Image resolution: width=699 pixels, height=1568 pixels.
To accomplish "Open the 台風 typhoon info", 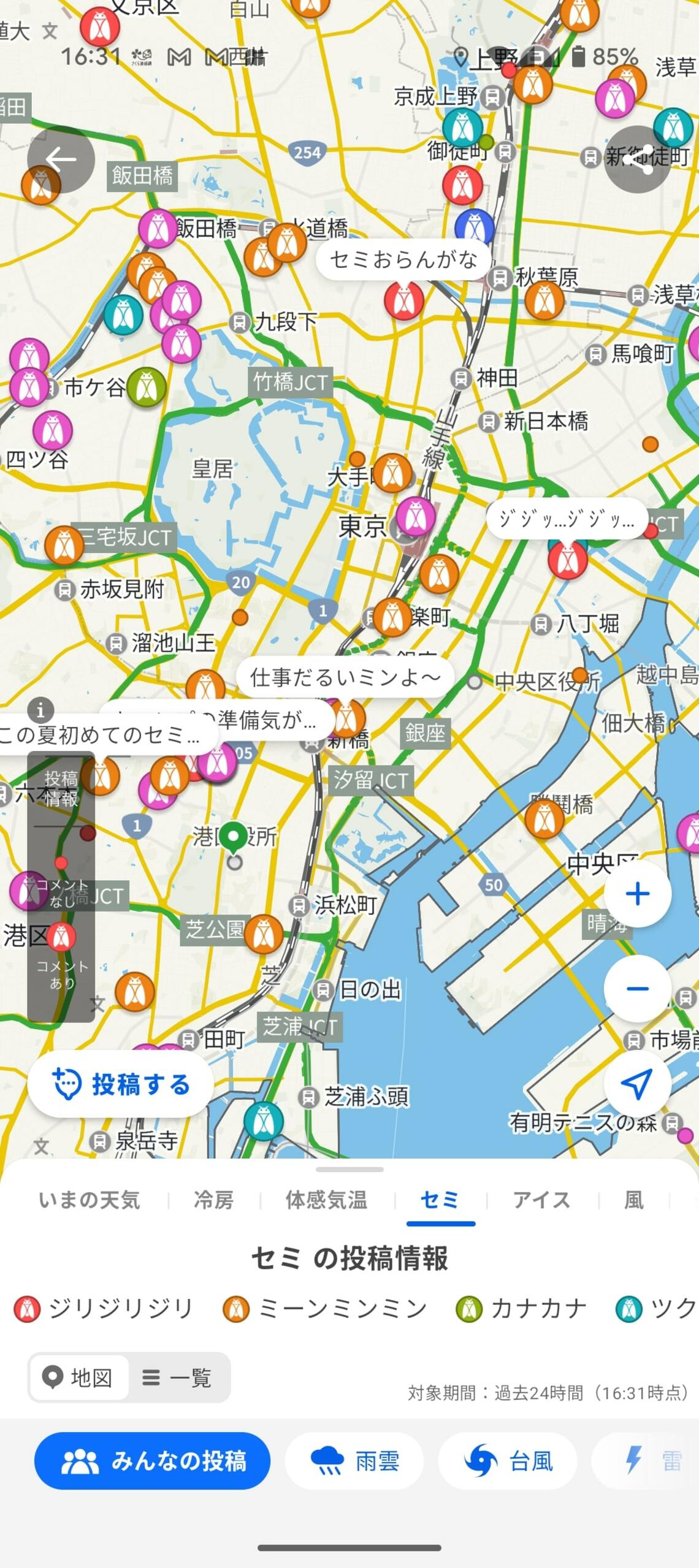I will coord(508,1461).
